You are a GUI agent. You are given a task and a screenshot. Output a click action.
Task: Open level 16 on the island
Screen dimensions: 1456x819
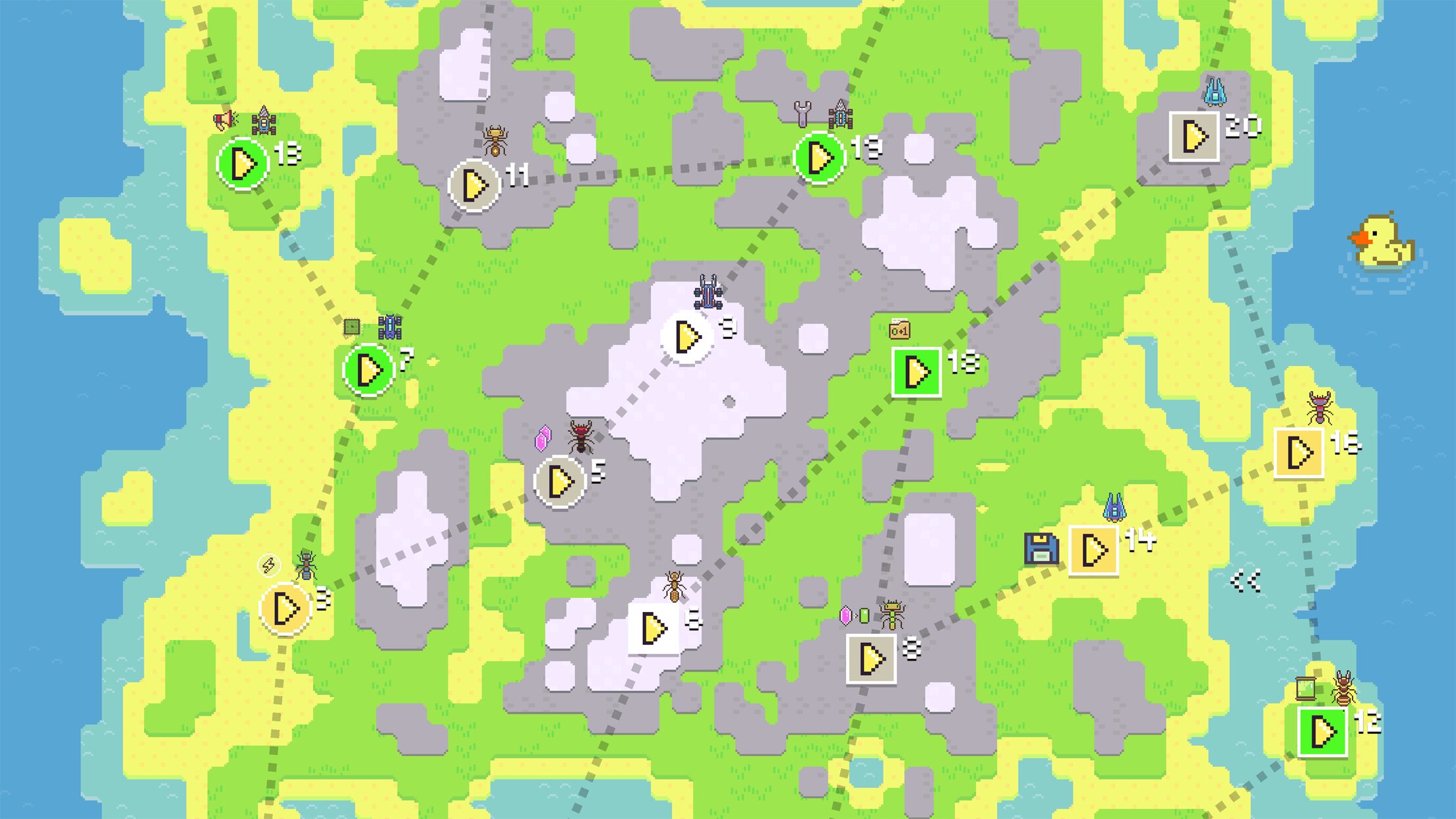click(1298, 453)
